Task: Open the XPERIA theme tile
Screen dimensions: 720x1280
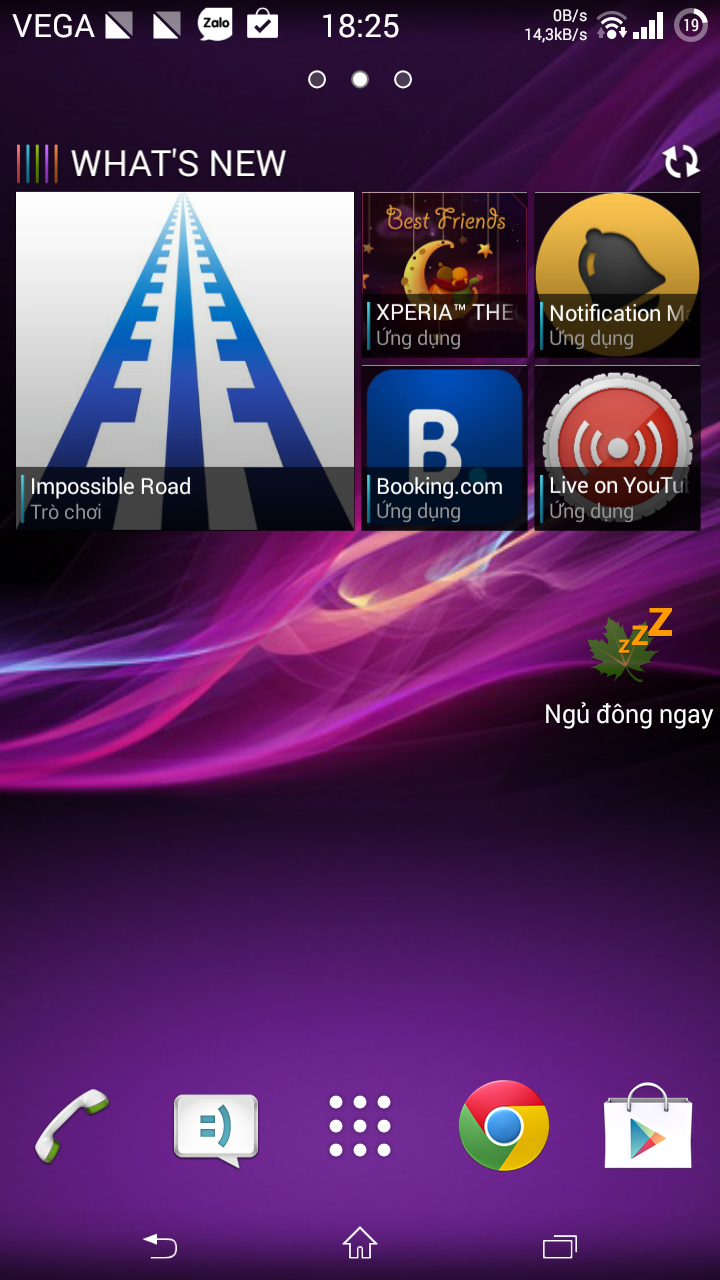Action: click(444, 274)
